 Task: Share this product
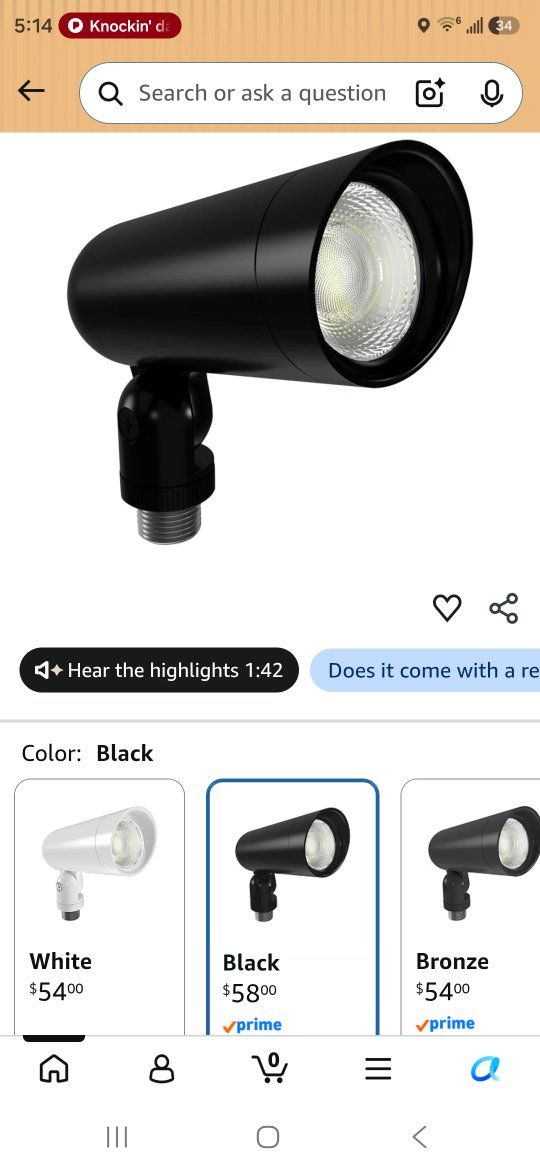[x=503, y=608]
